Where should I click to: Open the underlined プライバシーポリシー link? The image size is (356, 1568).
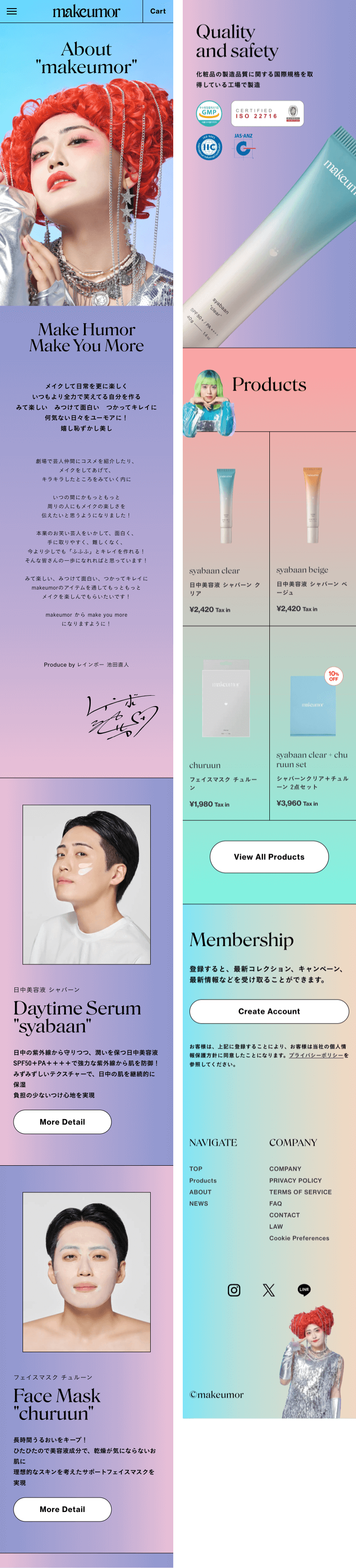(x=316, y=1056)
